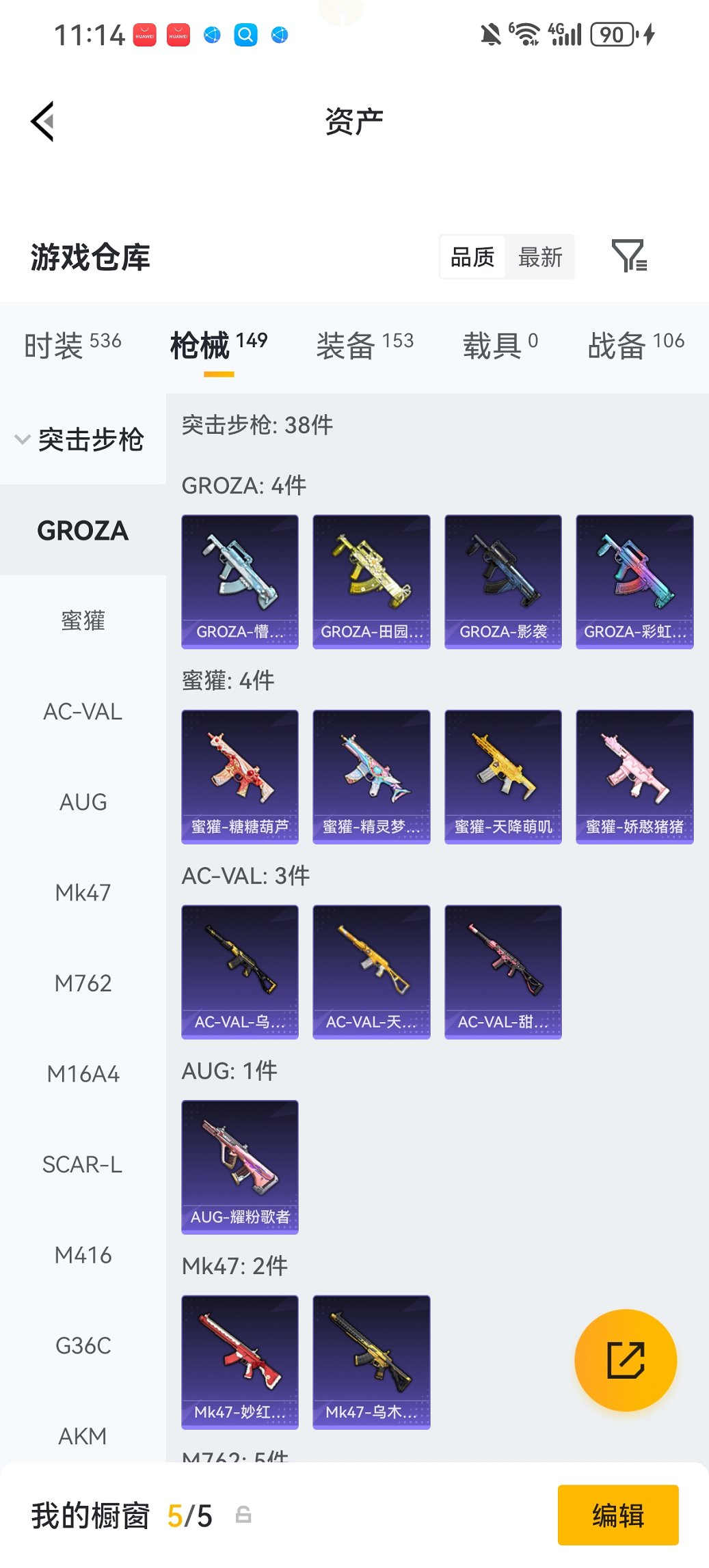Switch to the 战备 tab

[x=635, y=344]
